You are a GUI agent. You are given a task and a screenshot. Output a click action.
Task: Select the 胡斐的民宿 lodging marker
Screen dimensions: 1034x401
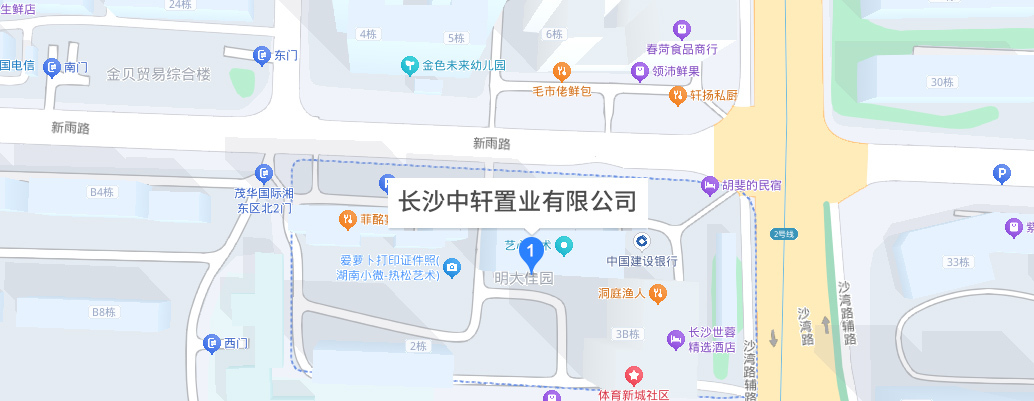pyautogui.click(x=710, y=184)
